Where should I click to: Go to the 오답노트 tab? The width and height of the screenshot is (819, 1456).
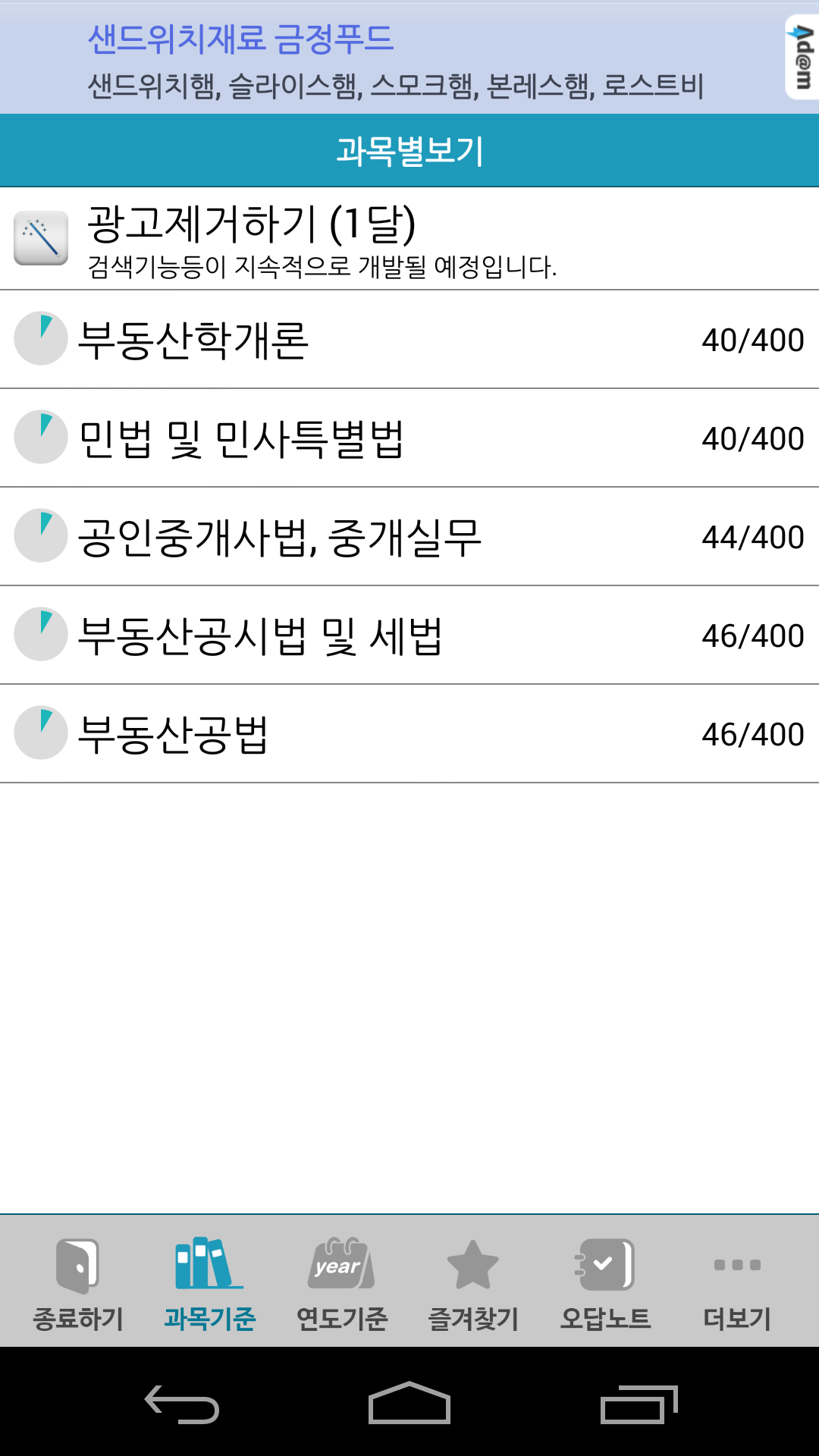(x=606, y=1283)
